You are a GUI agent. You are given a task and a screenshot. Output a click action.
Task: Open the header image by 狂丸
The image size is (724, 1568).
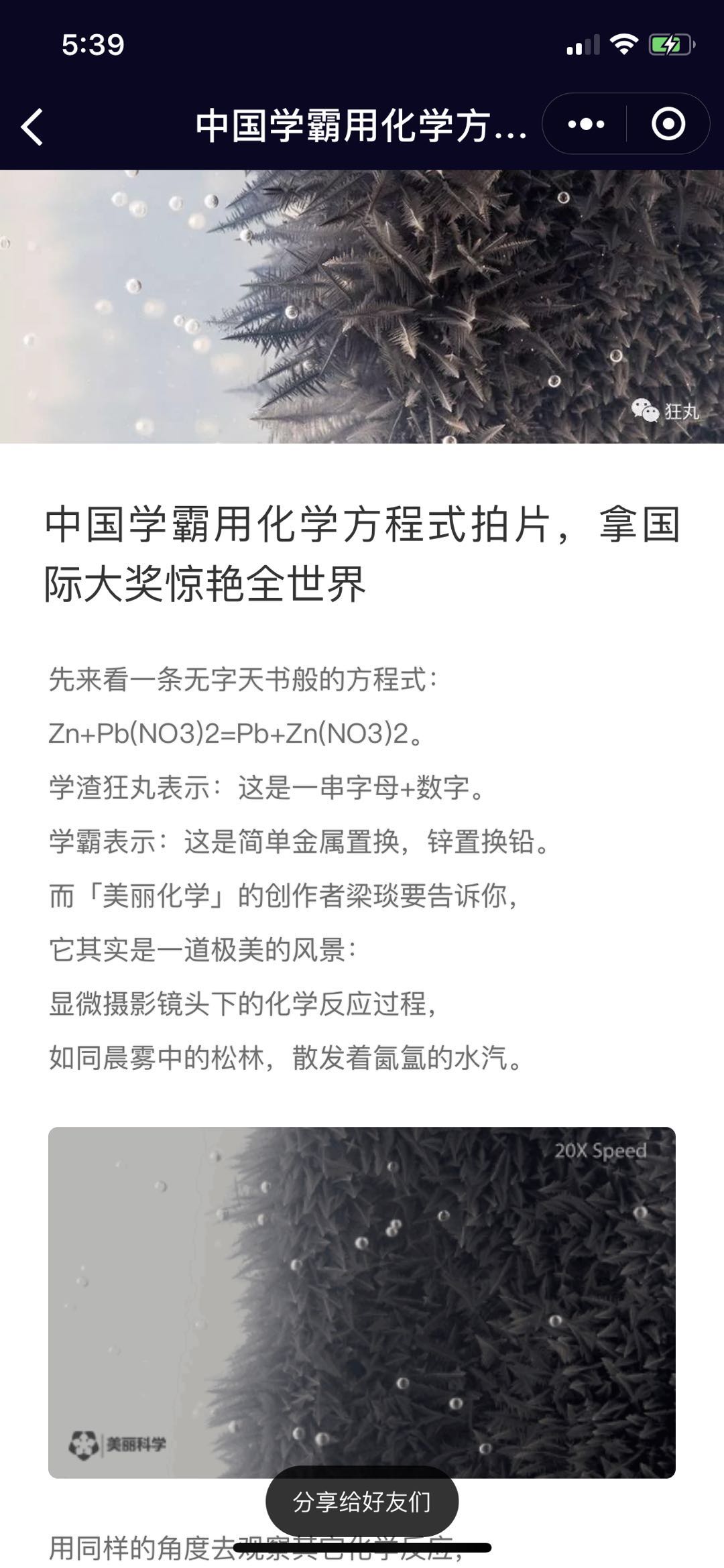[x=362, y=306]
